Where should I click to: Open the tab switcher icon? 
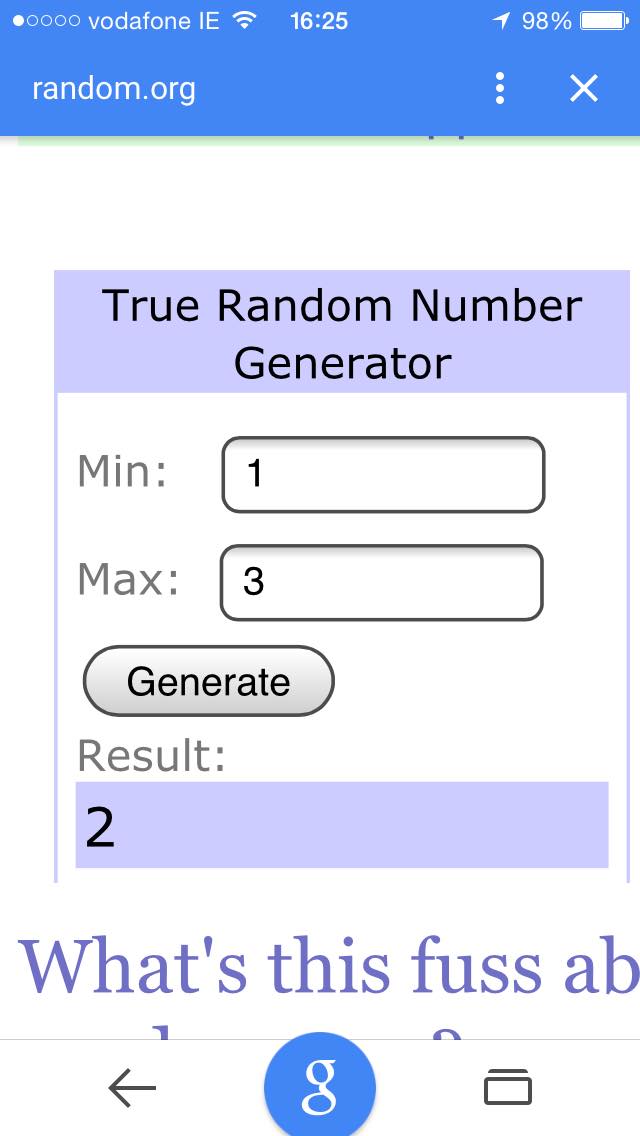click(x=508, y=1088)
